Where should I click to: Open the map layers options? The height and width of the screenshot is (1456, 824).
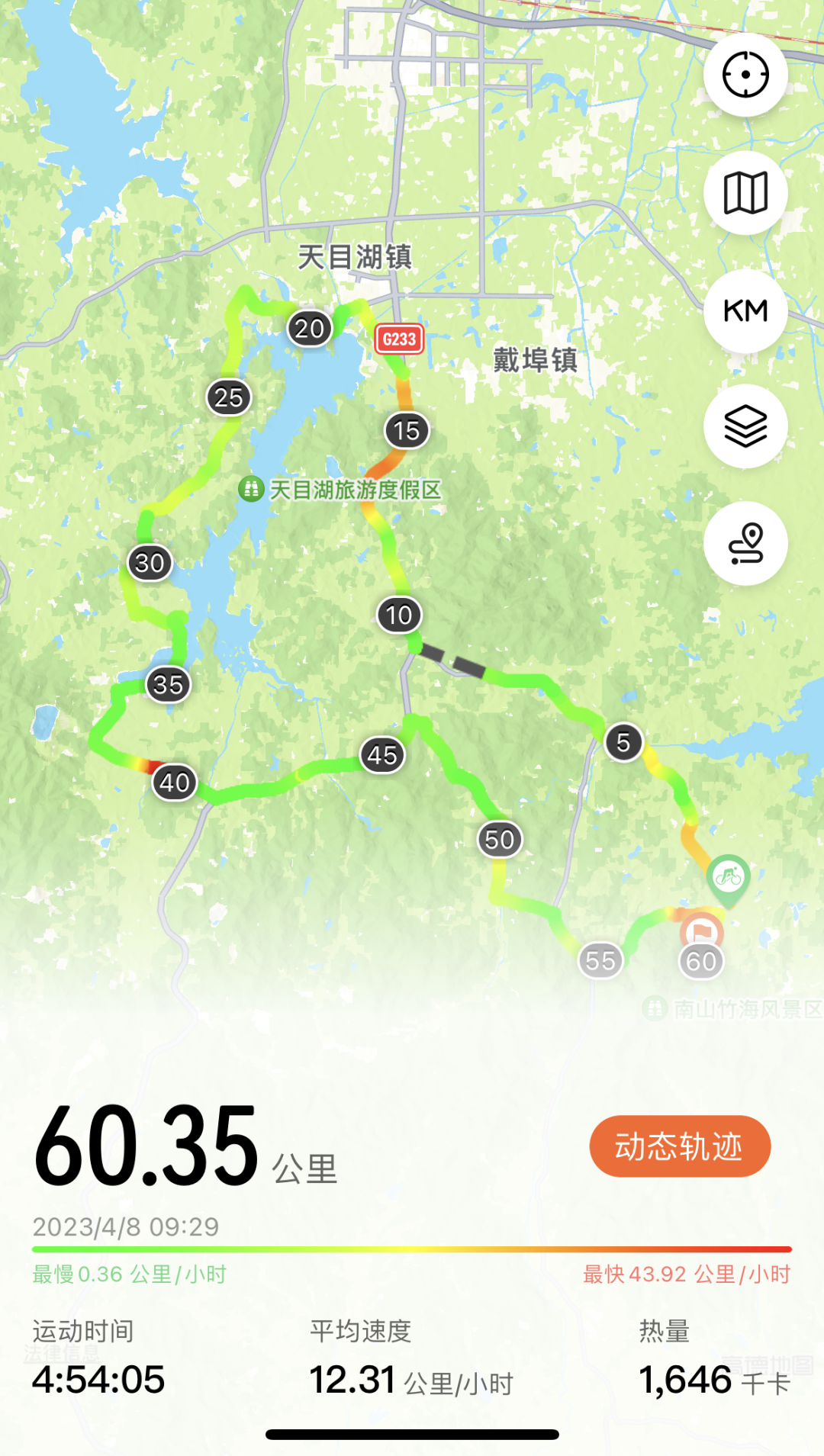click(x=745, y=426)
